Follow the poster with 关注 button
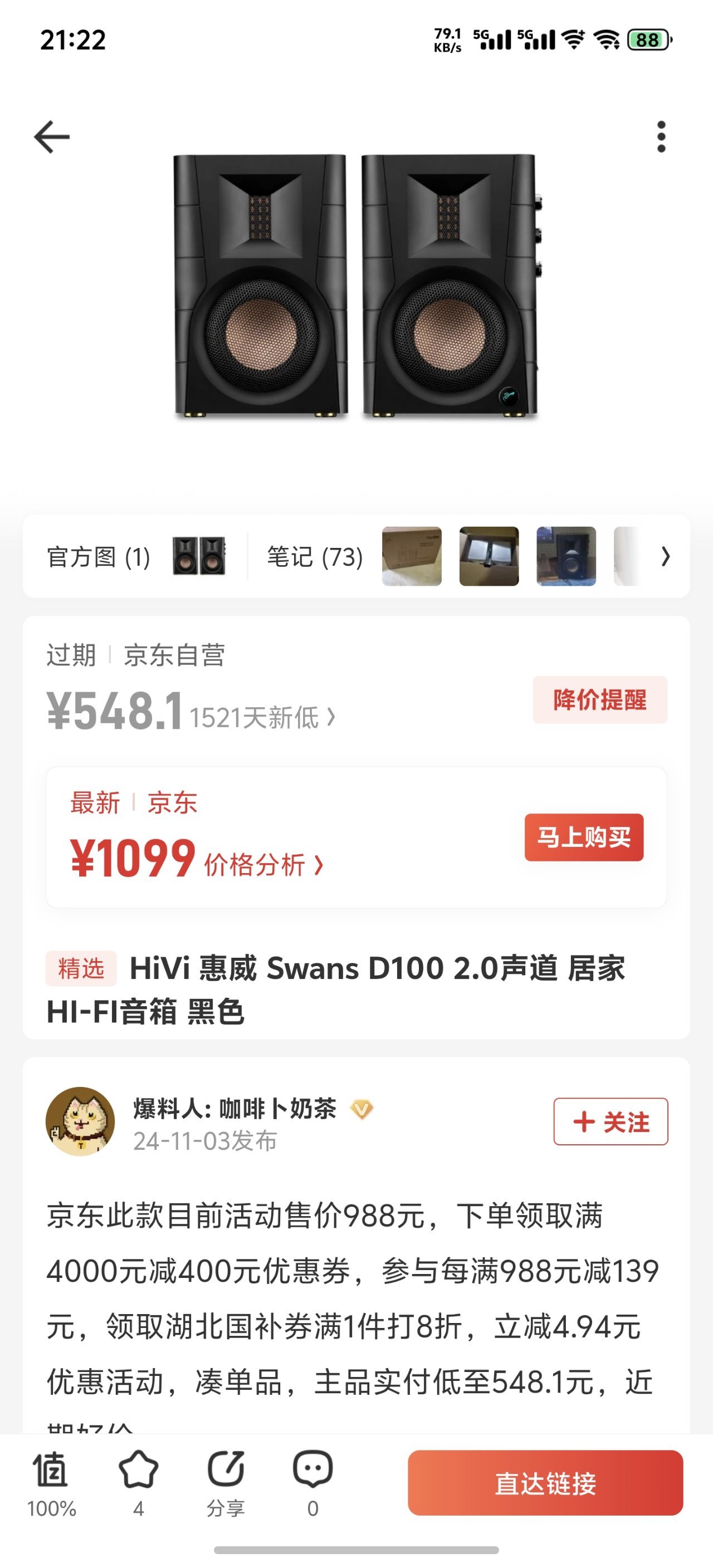 610,1121
